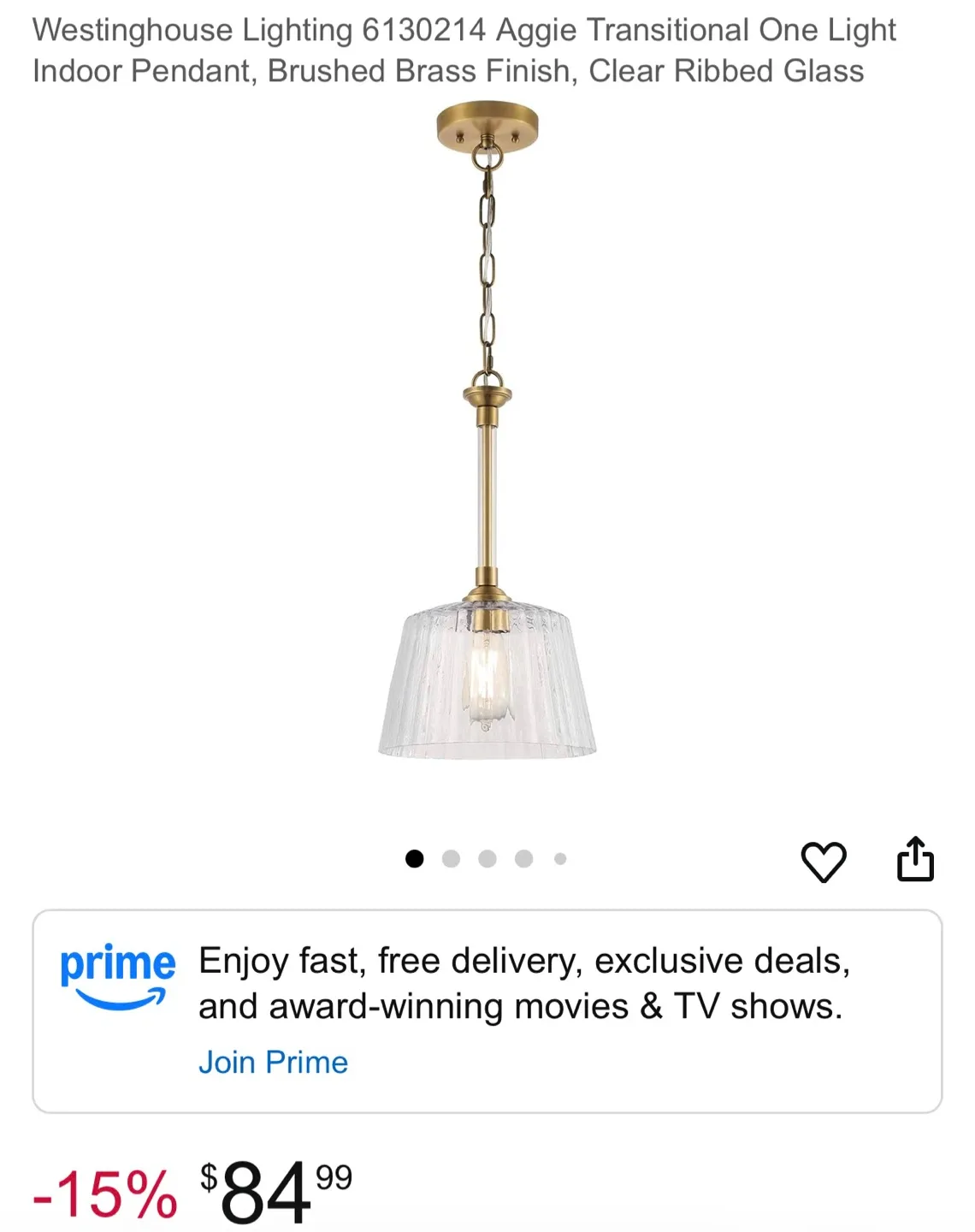Image resolution: width=975 pixels, height=1232 pixels.
Task: Share this product listing
Action: 915,859
